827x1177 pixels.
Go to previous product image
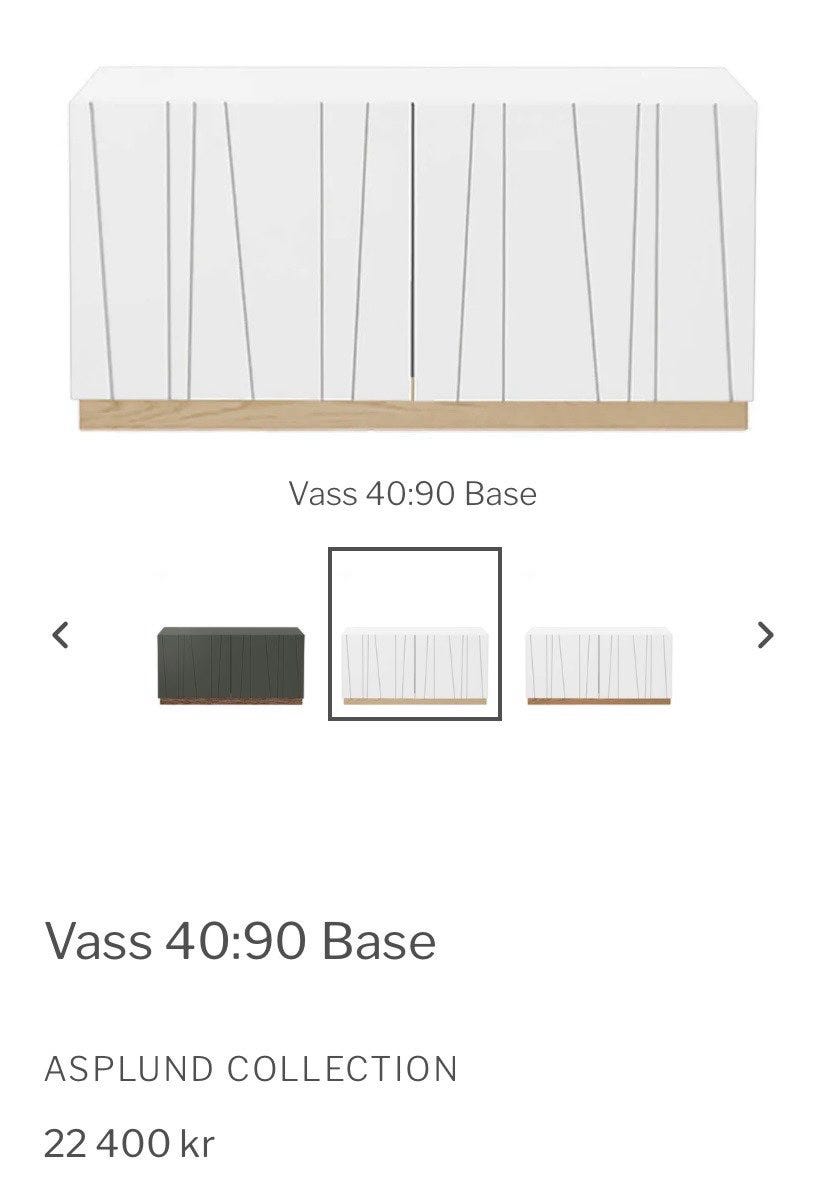click(x=61, y=634)
